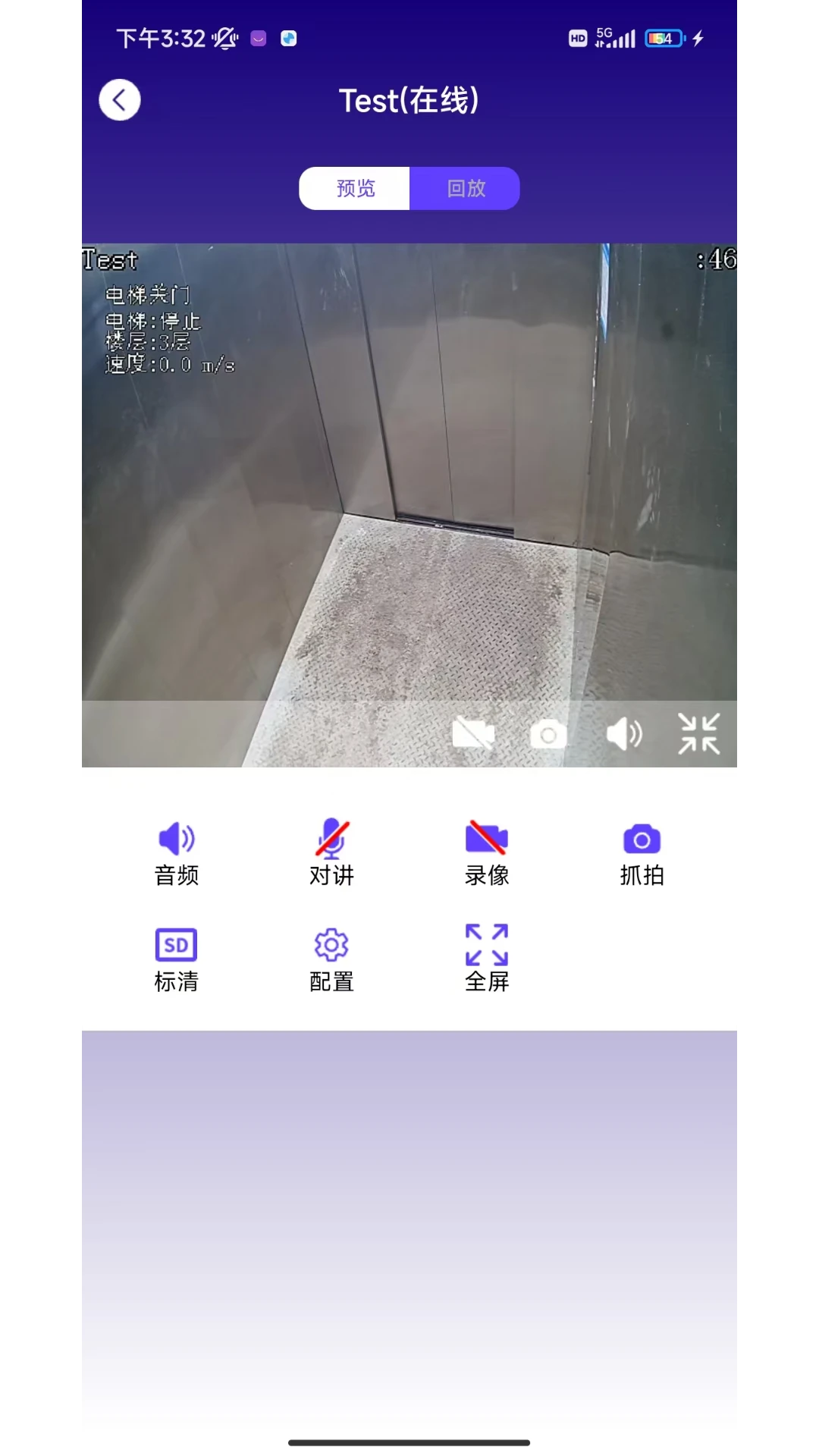Enter 全屏 fullscreen mode
The image size is (819, 1456).
coord(487,959)
